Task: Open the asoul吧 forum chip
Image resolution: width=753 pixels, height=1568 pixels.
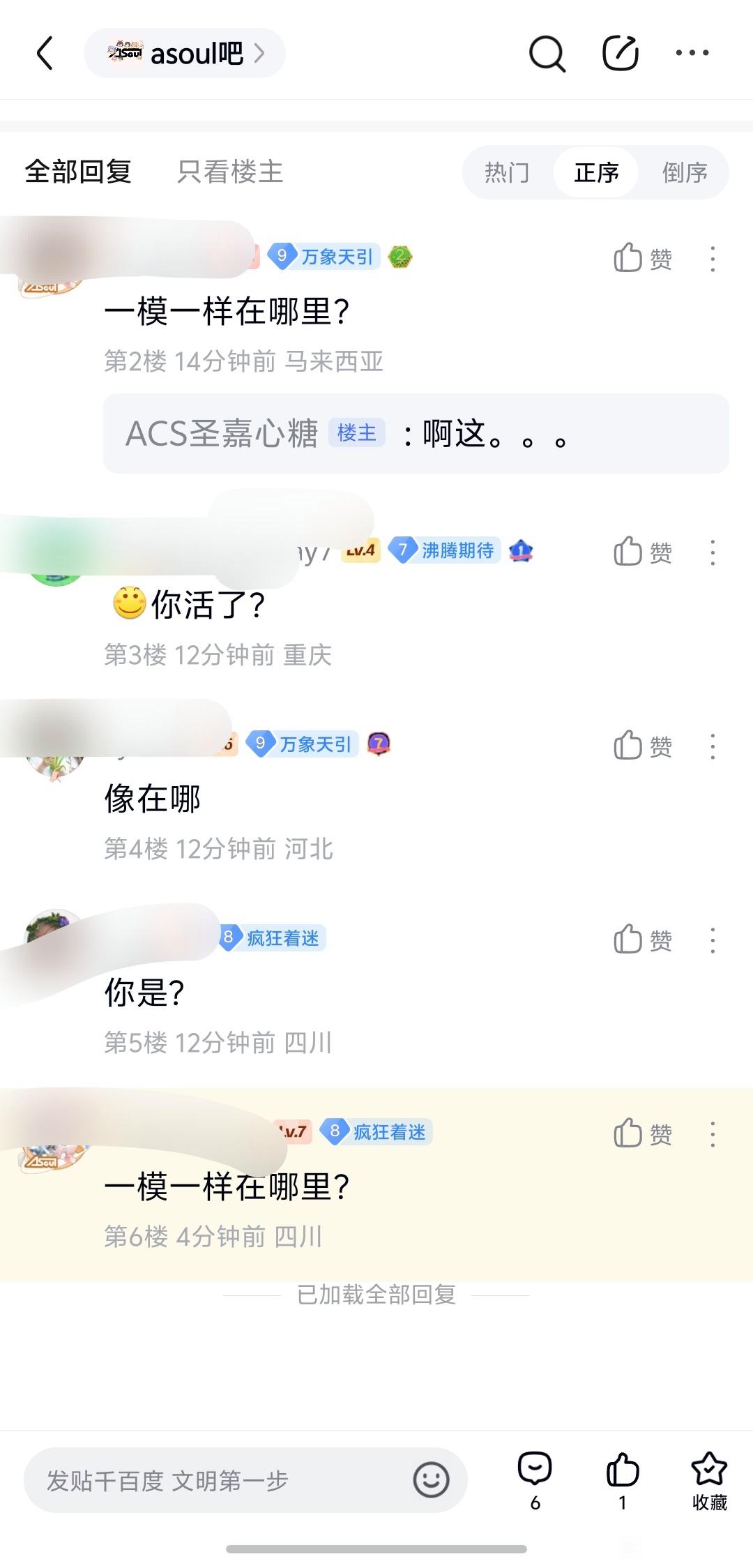Action: pyautogui.click(x=185, y=54)
